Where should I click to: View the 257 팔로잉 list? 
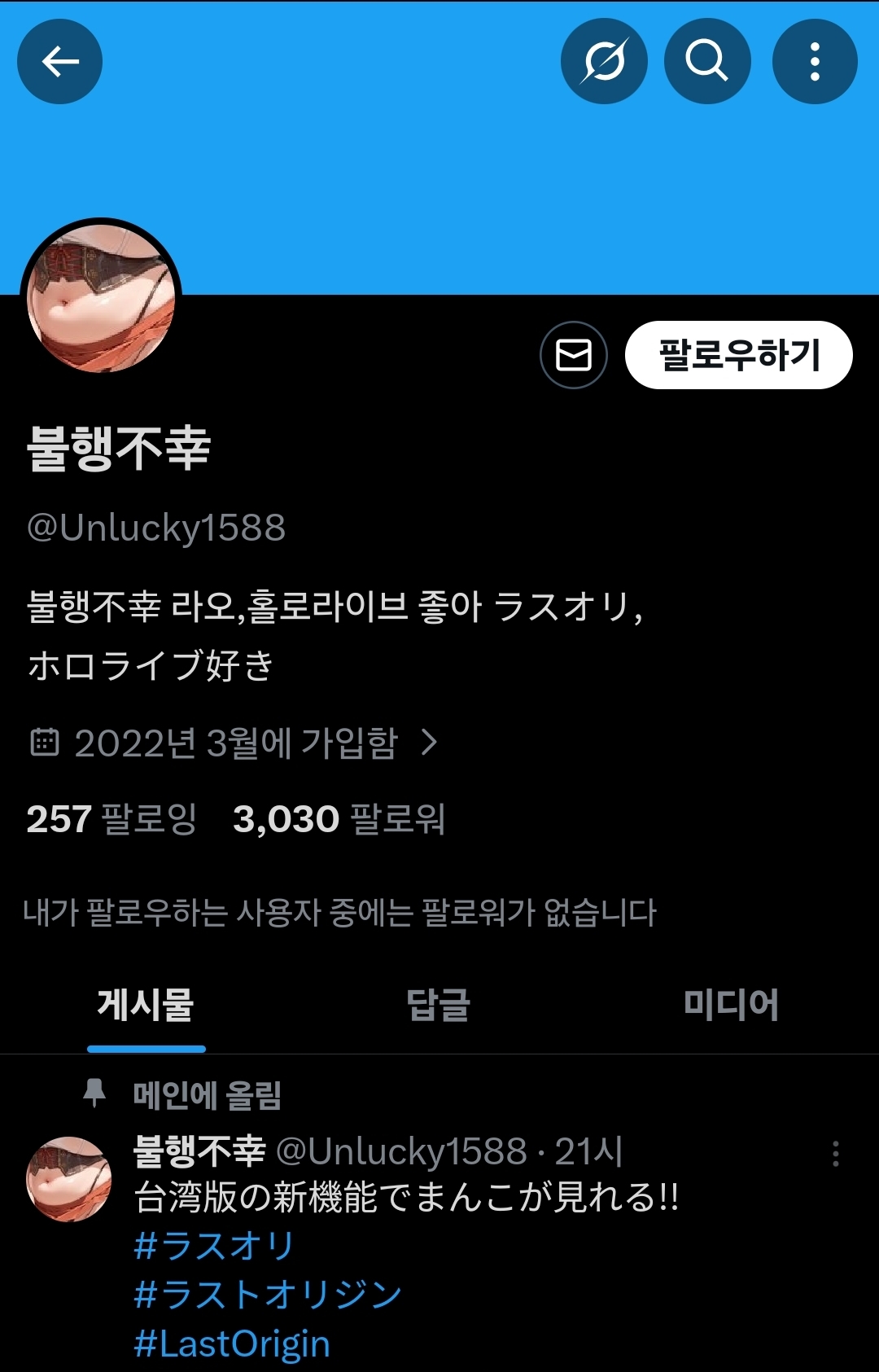(x=112, y=819)
